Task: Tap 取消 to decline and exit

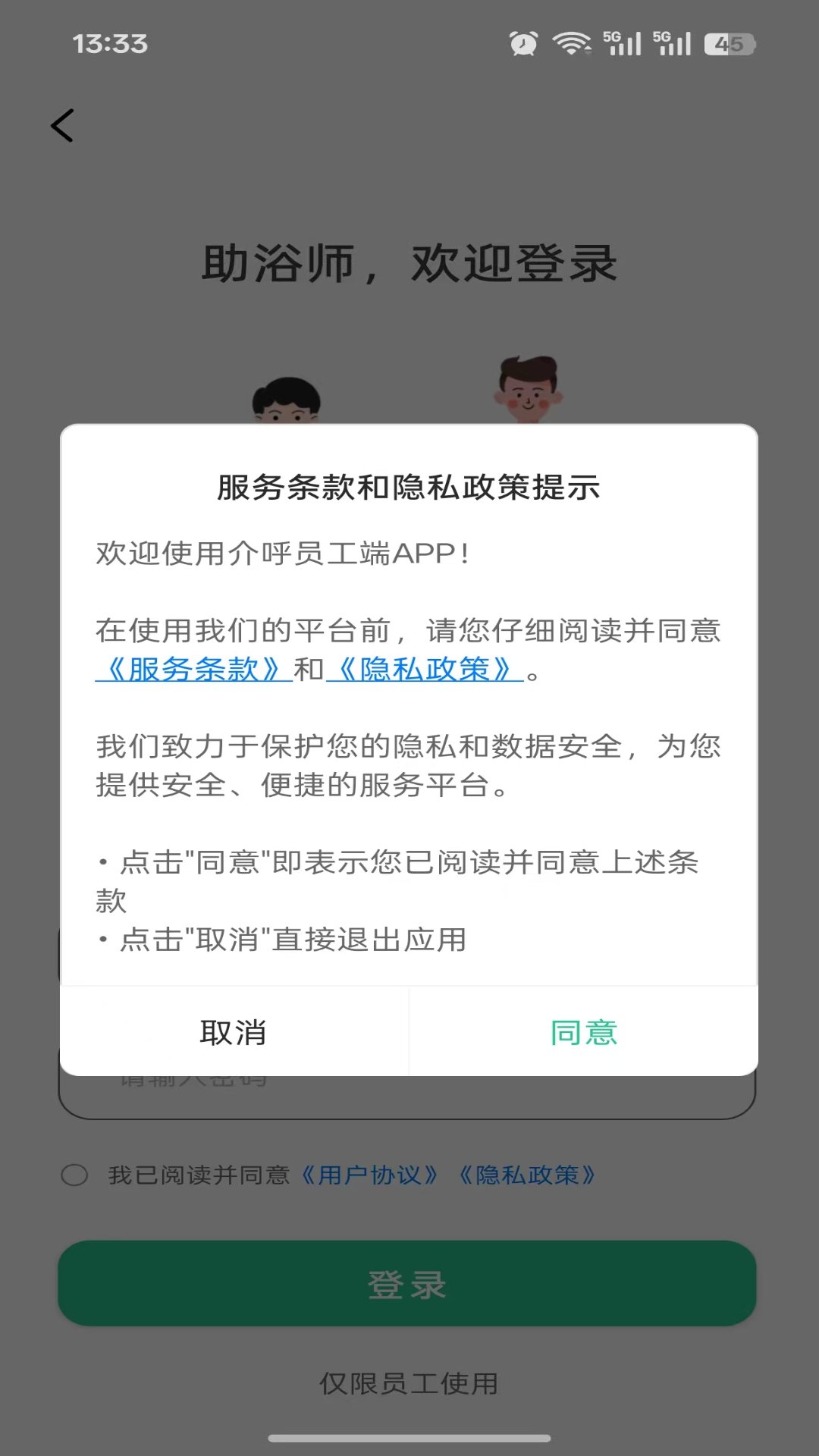Action: click(x=234, y=1032)
